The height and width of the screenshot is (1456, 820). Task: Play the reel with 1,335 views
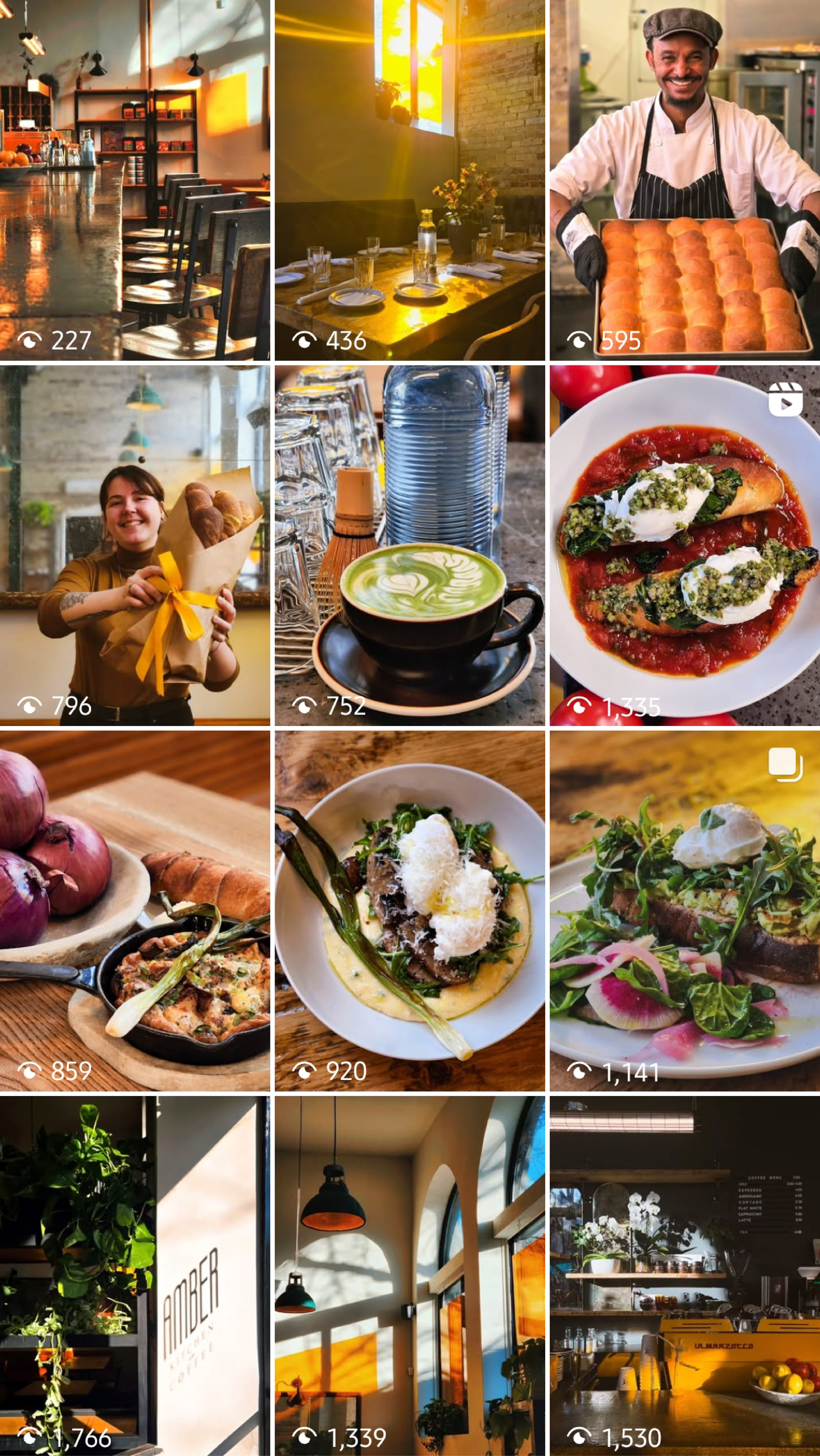click(685, 545)
